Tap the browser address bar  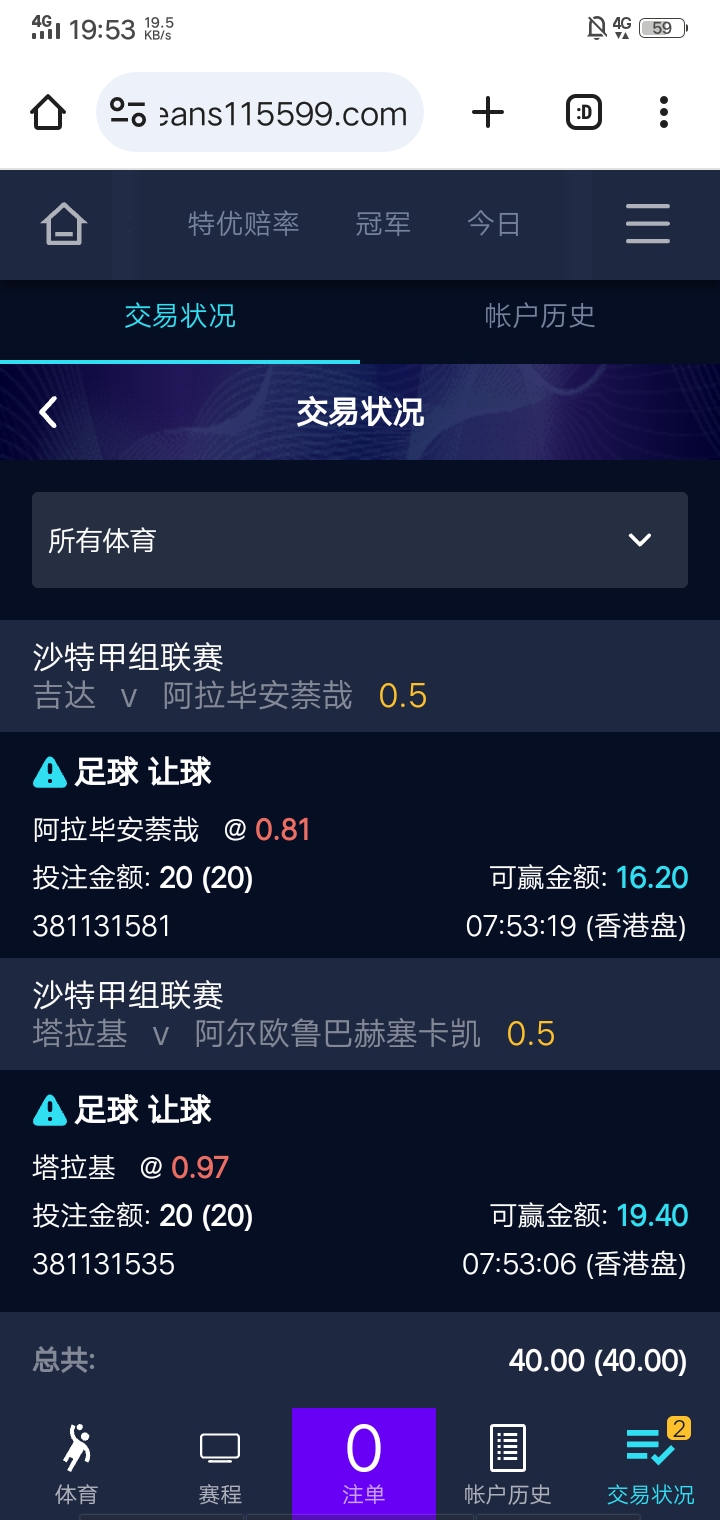coord(260,113)
